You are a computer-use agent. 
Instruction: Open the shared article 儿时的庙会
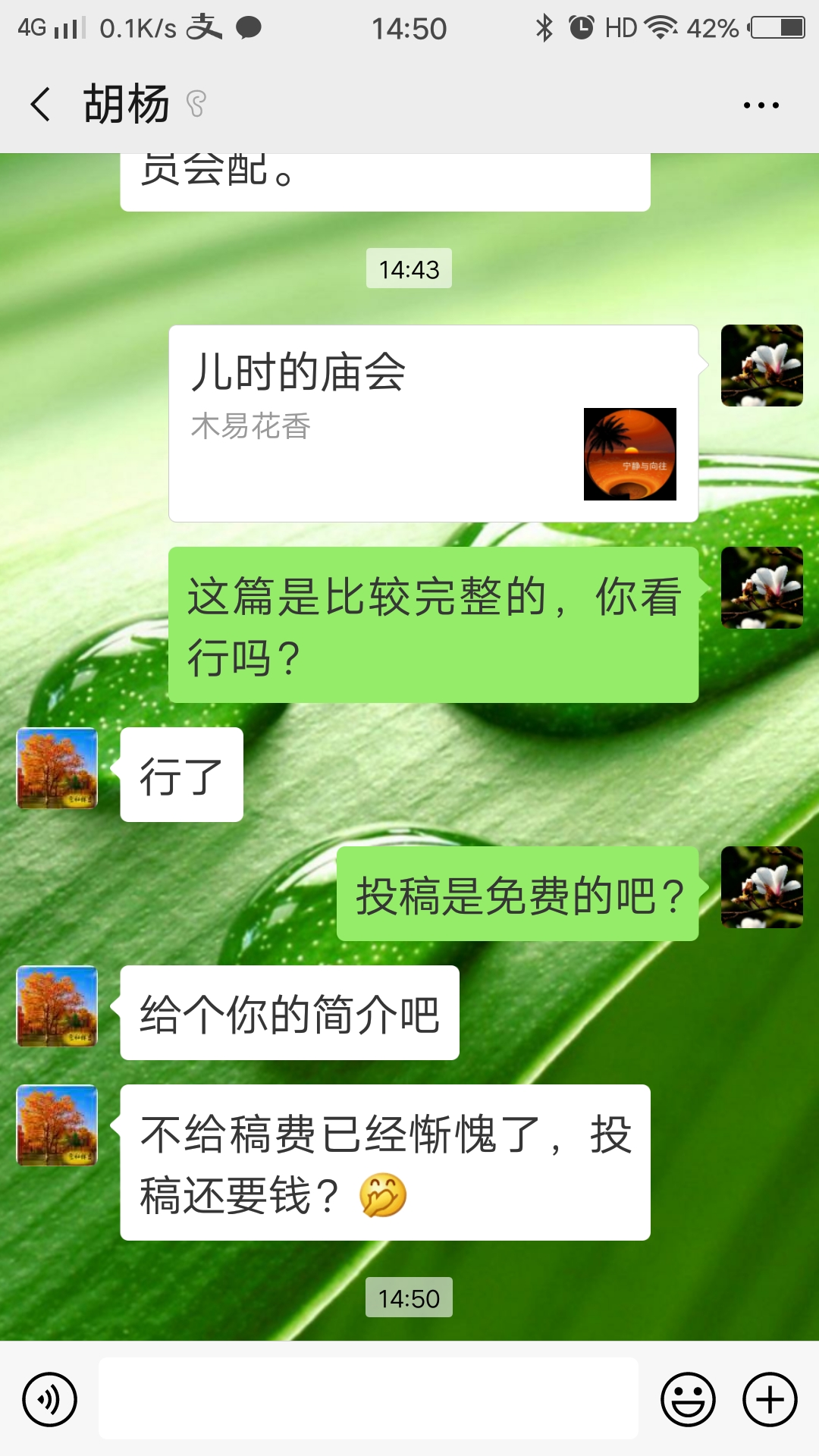[x=432, y=423]
